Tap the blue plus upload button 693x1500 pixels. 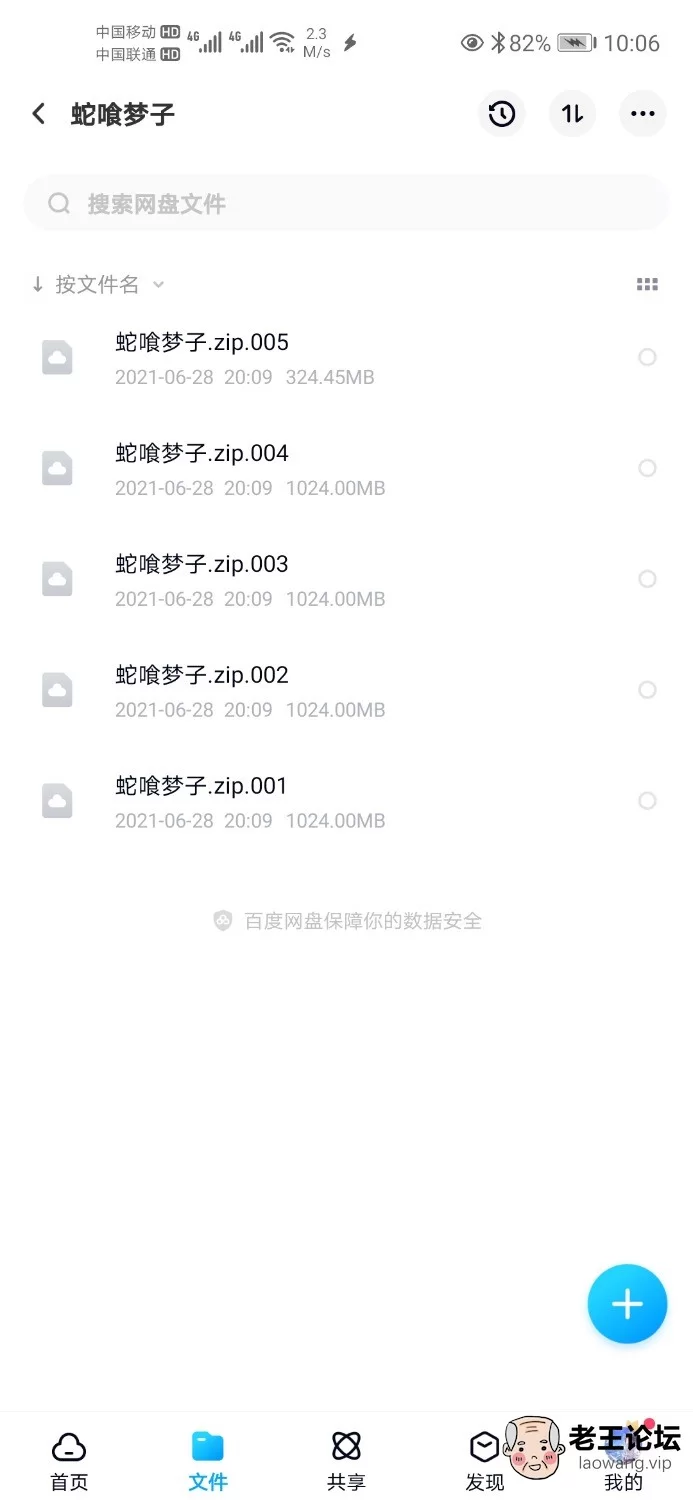[627, 1304]
